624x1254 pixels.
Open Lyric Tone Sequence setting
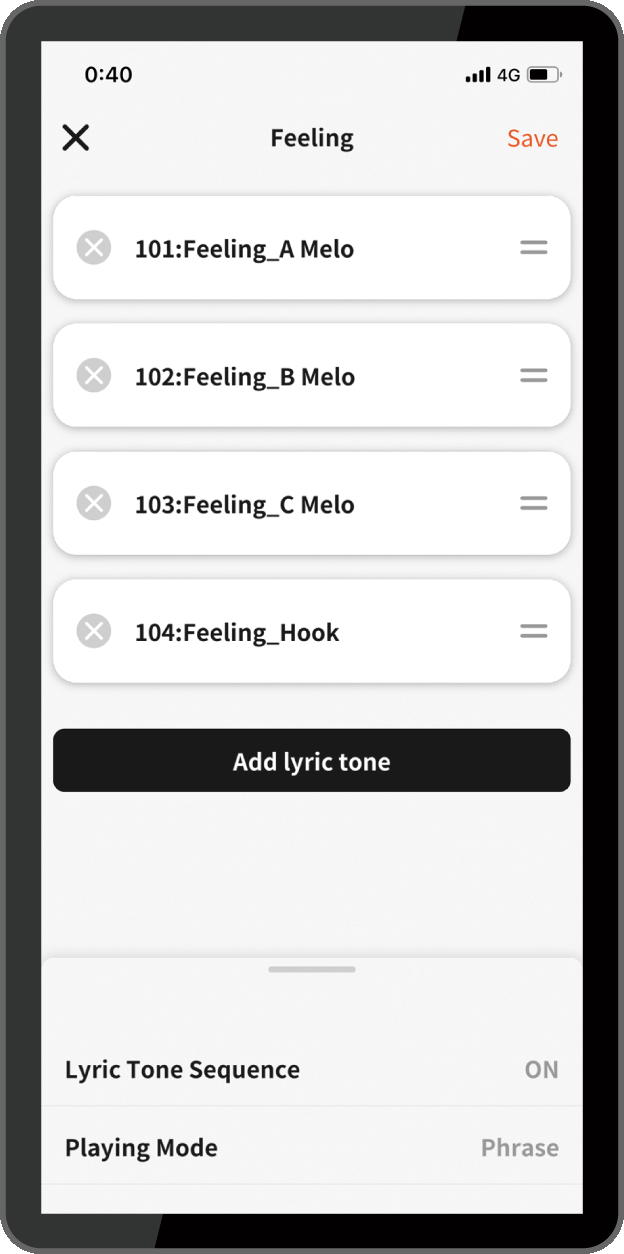click(312, 1069)
